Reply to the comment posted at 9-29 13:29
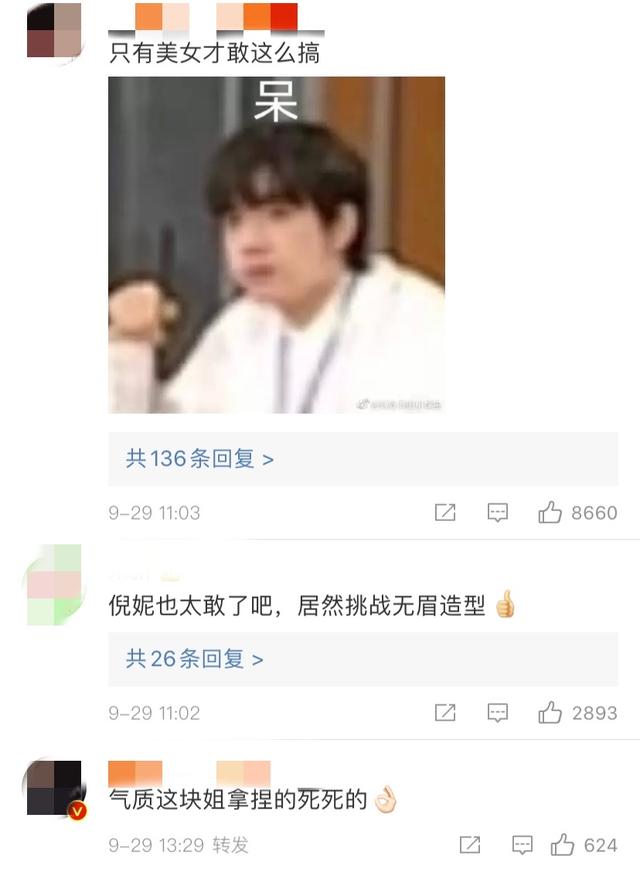This screenshot has width=640, height=869. pyautogui.click(x=522, y=845)
